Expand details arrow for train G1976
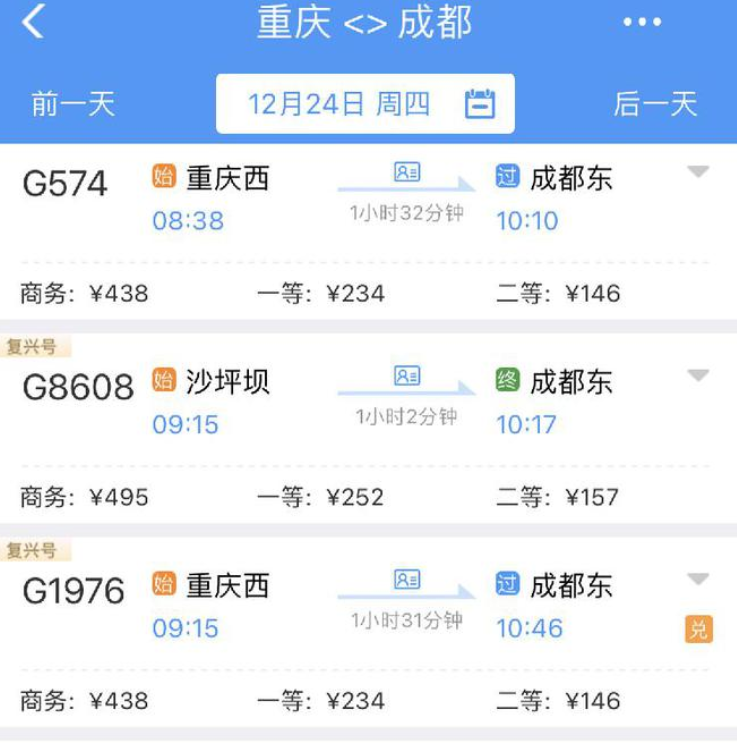 (x=698, y=579)
